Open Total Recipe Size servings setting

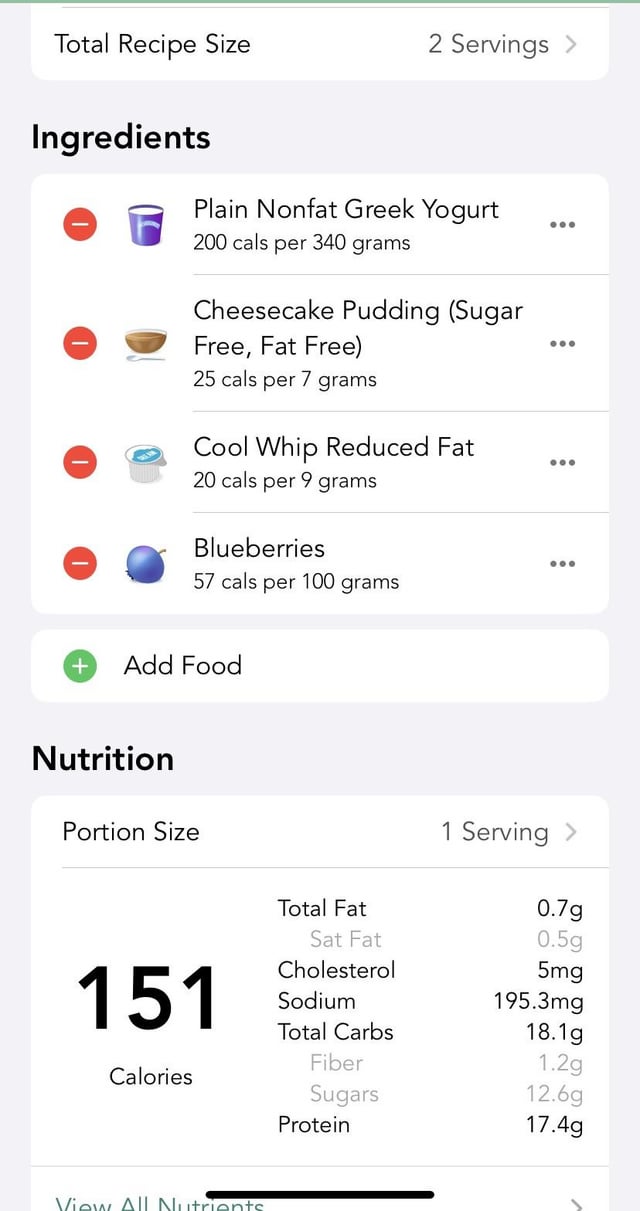pos(320,44)
